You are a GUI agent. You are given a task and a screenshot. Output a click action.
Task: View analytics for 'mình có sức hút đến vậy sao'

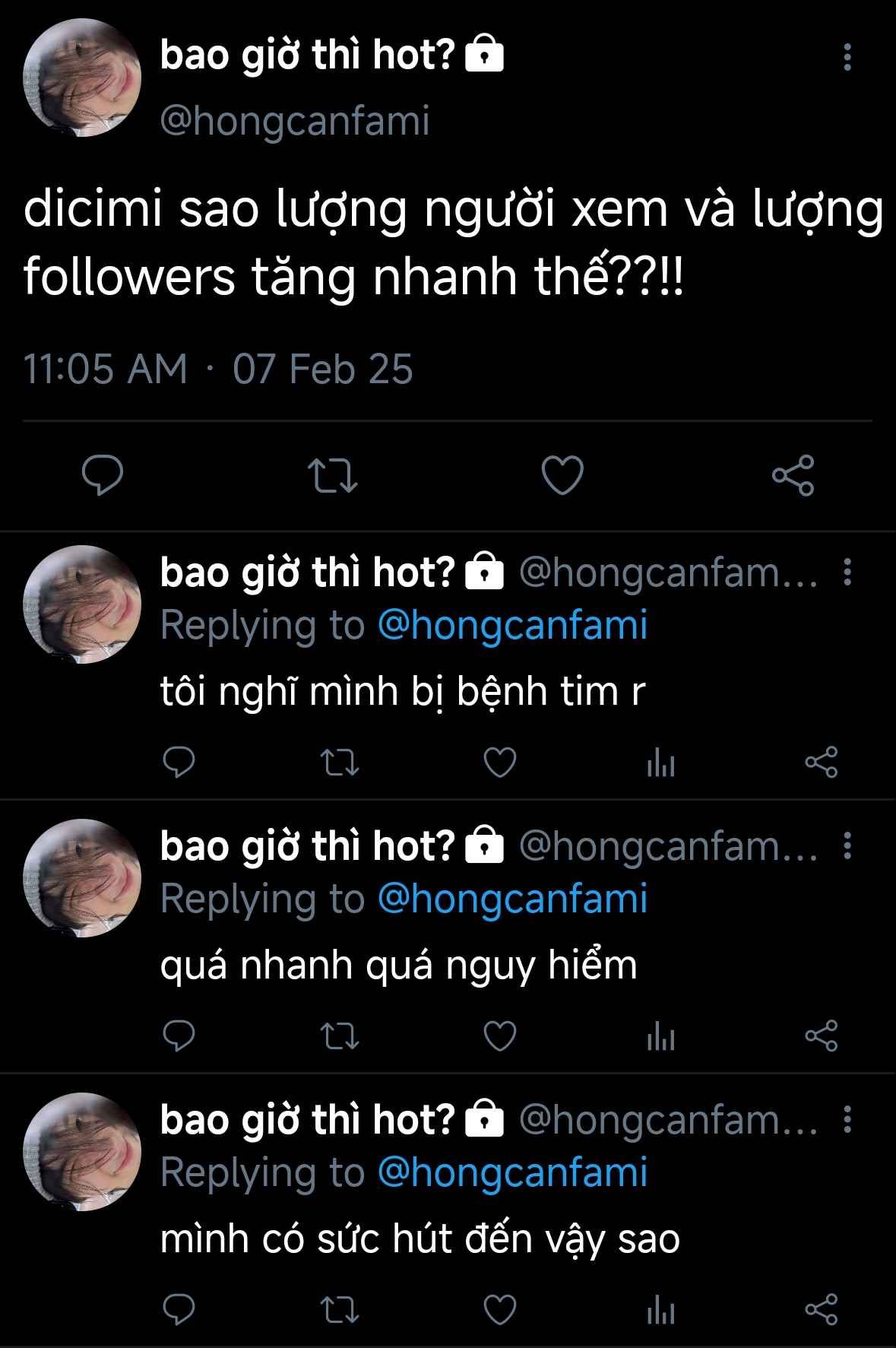(x=660, y=1310)
